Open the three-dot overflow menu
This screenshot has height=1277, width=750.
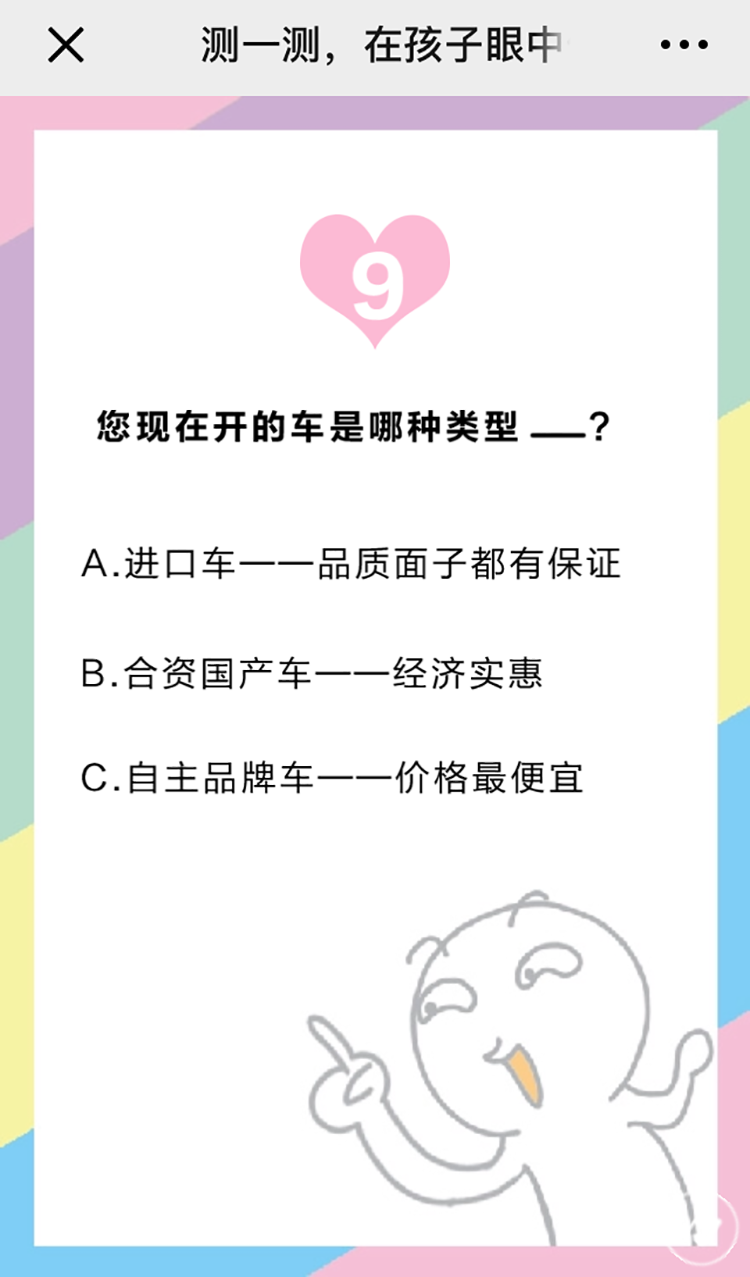click(685, 46)
